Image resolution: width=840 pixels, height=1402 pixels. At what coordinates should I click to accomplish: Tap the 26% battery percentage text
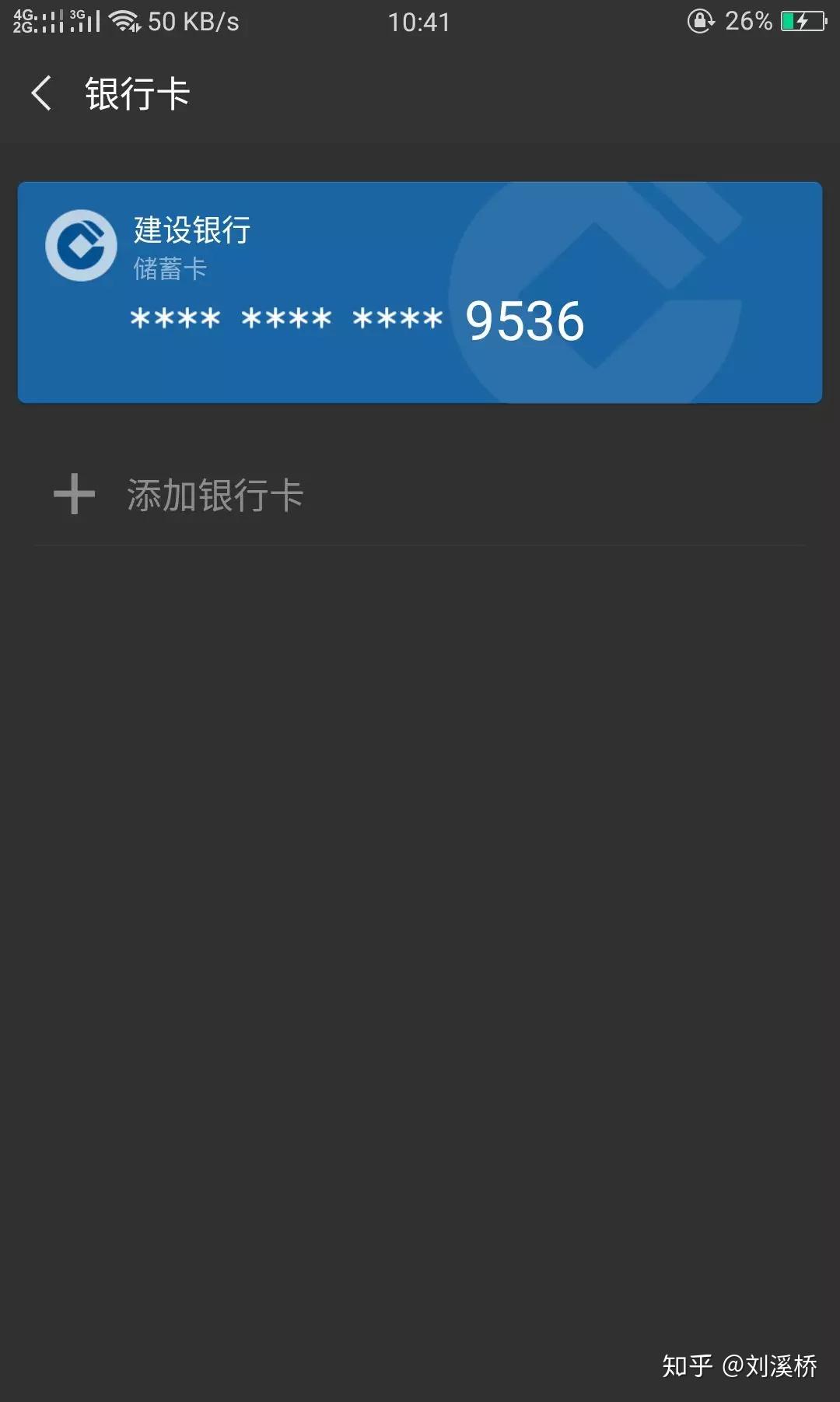[x=747, y=21]
